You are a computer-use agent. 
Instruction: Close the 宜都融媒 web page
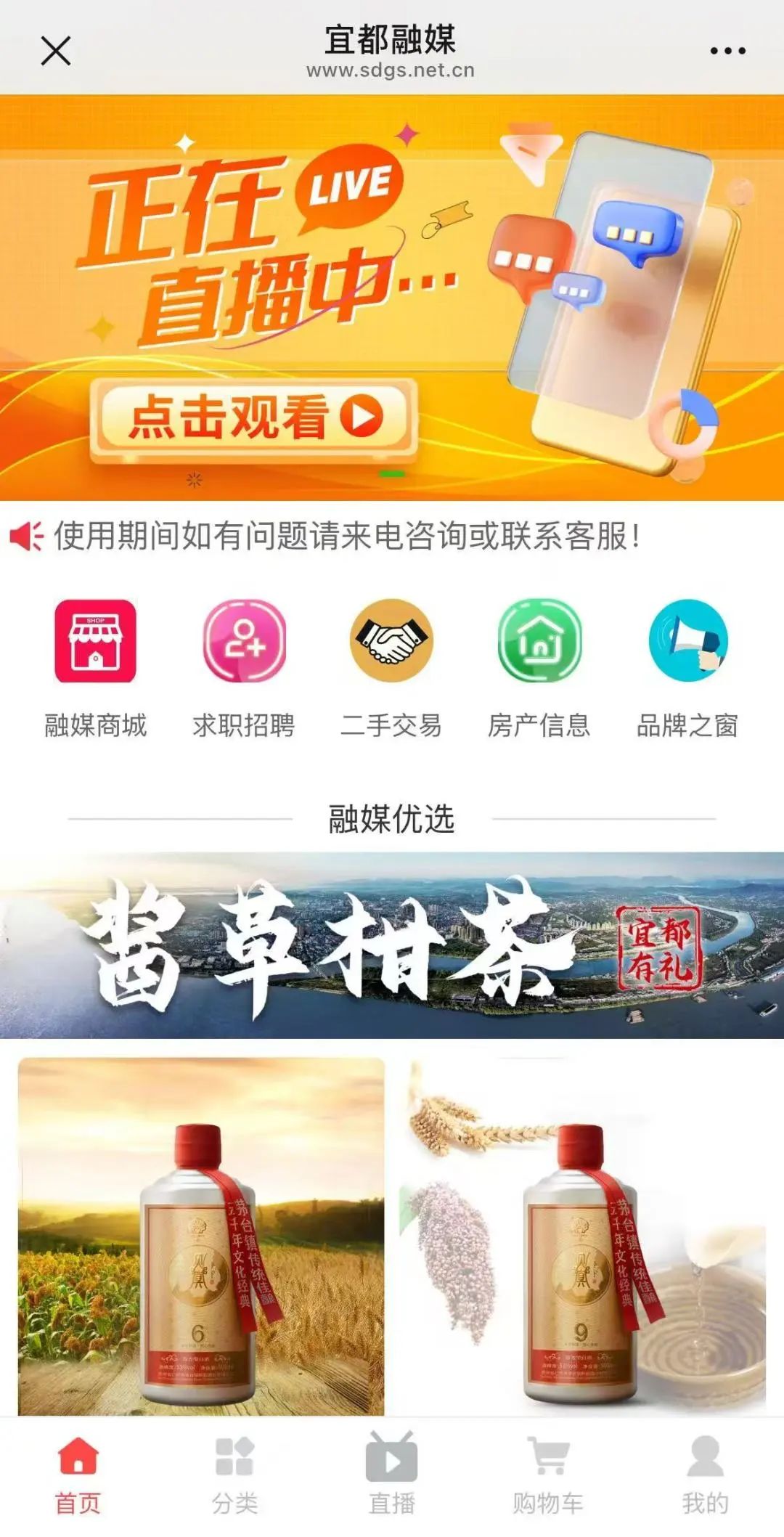point(55,51)
